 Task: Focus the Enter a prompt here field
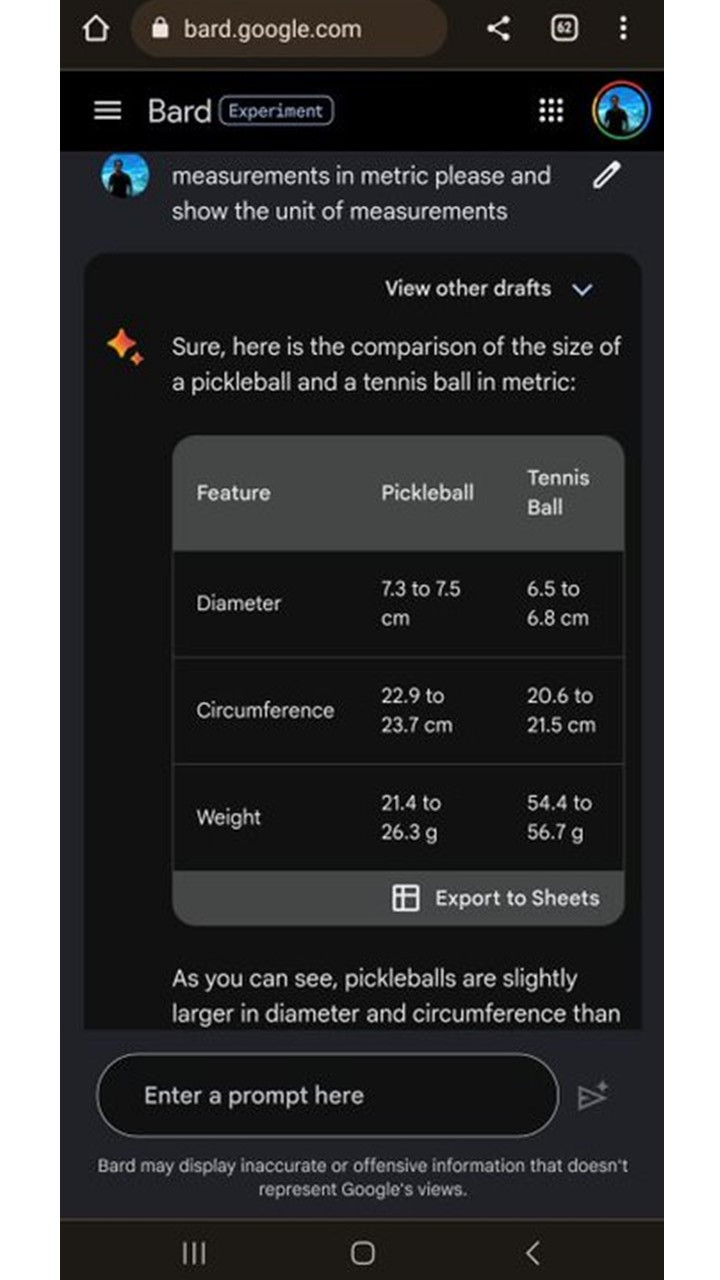327,1095
